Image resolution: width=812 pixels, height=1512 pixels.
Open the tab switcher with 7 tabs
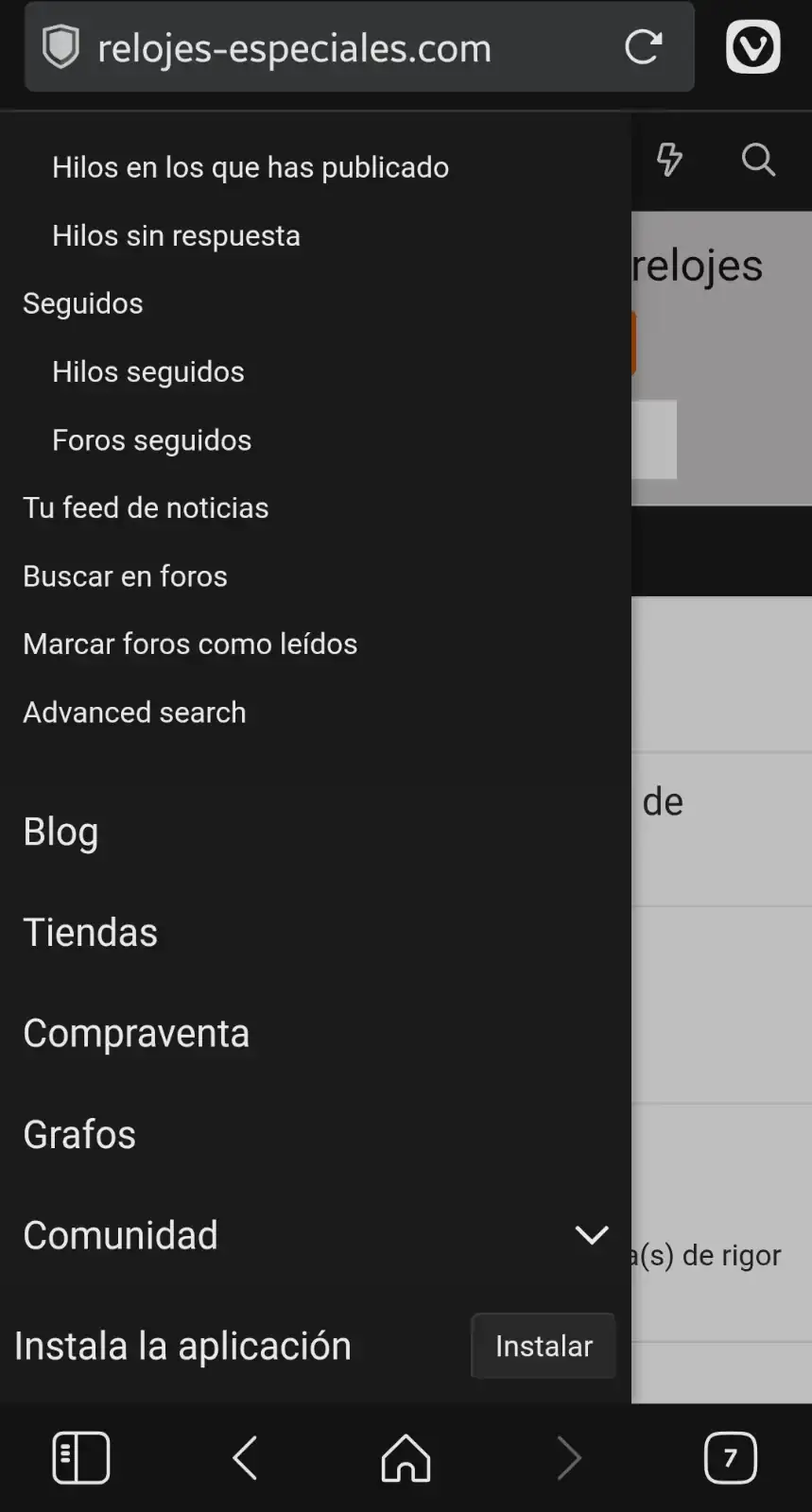coord(730,1458)
